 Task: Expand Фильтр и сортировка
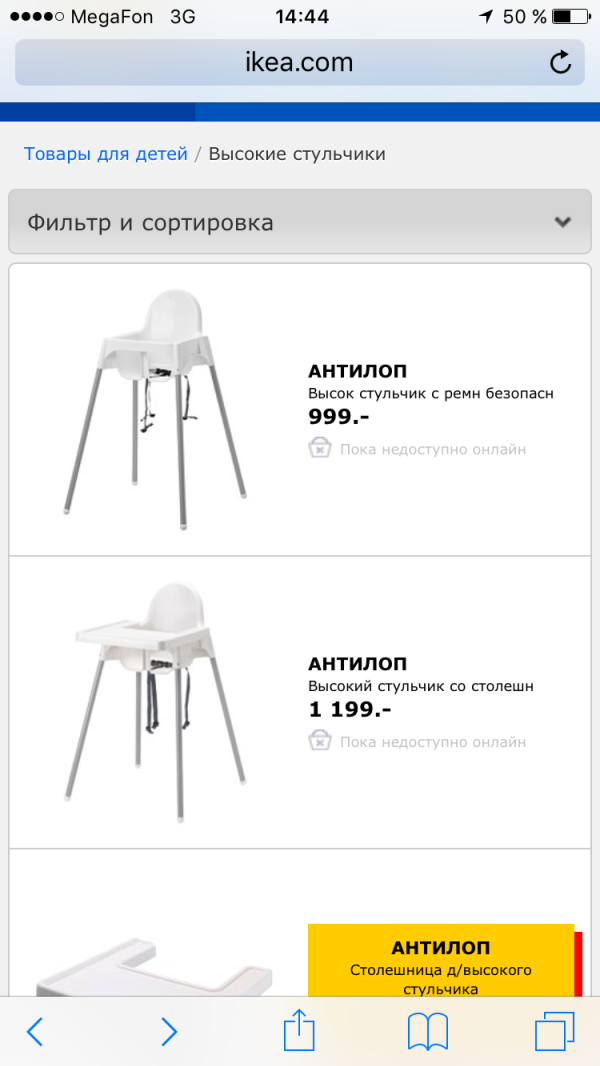[299, 222]
